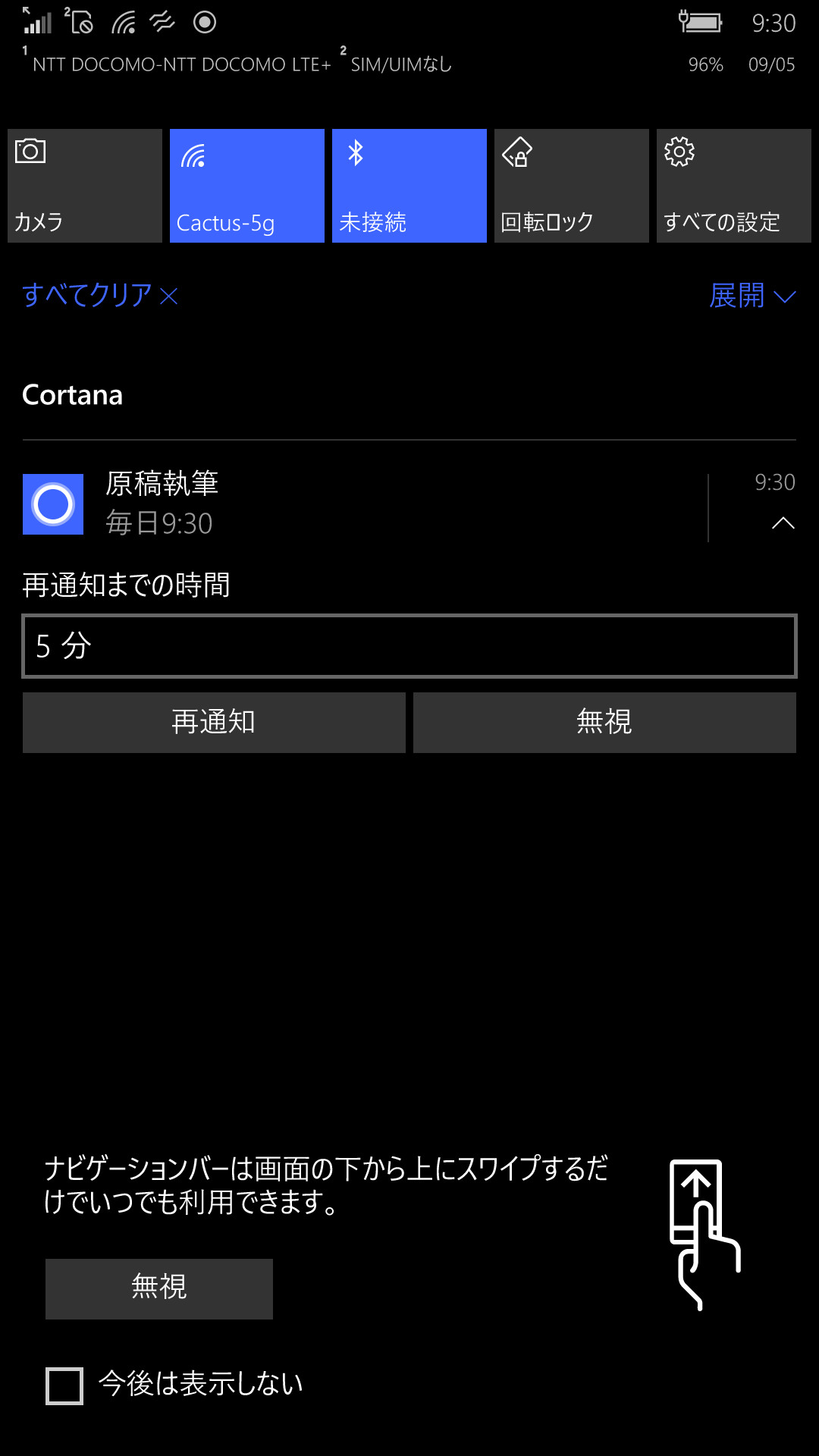Toggle Wi-Fi via the Cactus-5g tile

tap(246, 185)
